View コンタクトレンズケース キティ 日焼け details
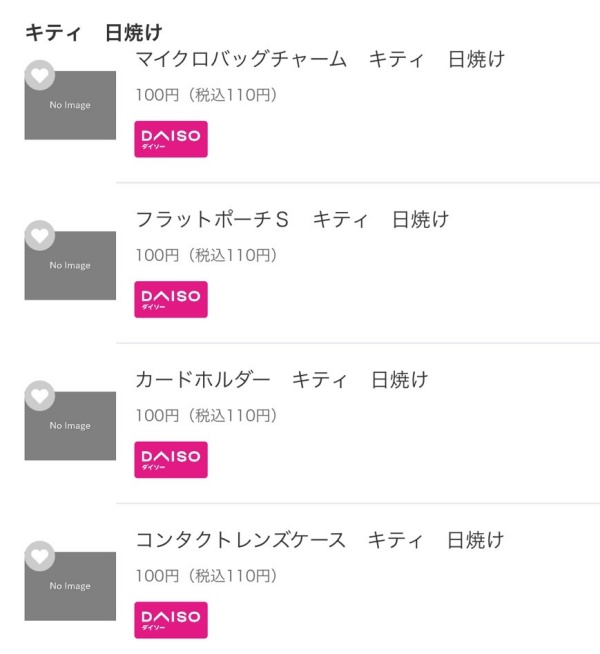The width and height of the screenshot is (600, 654). click(x=319, y=541)
